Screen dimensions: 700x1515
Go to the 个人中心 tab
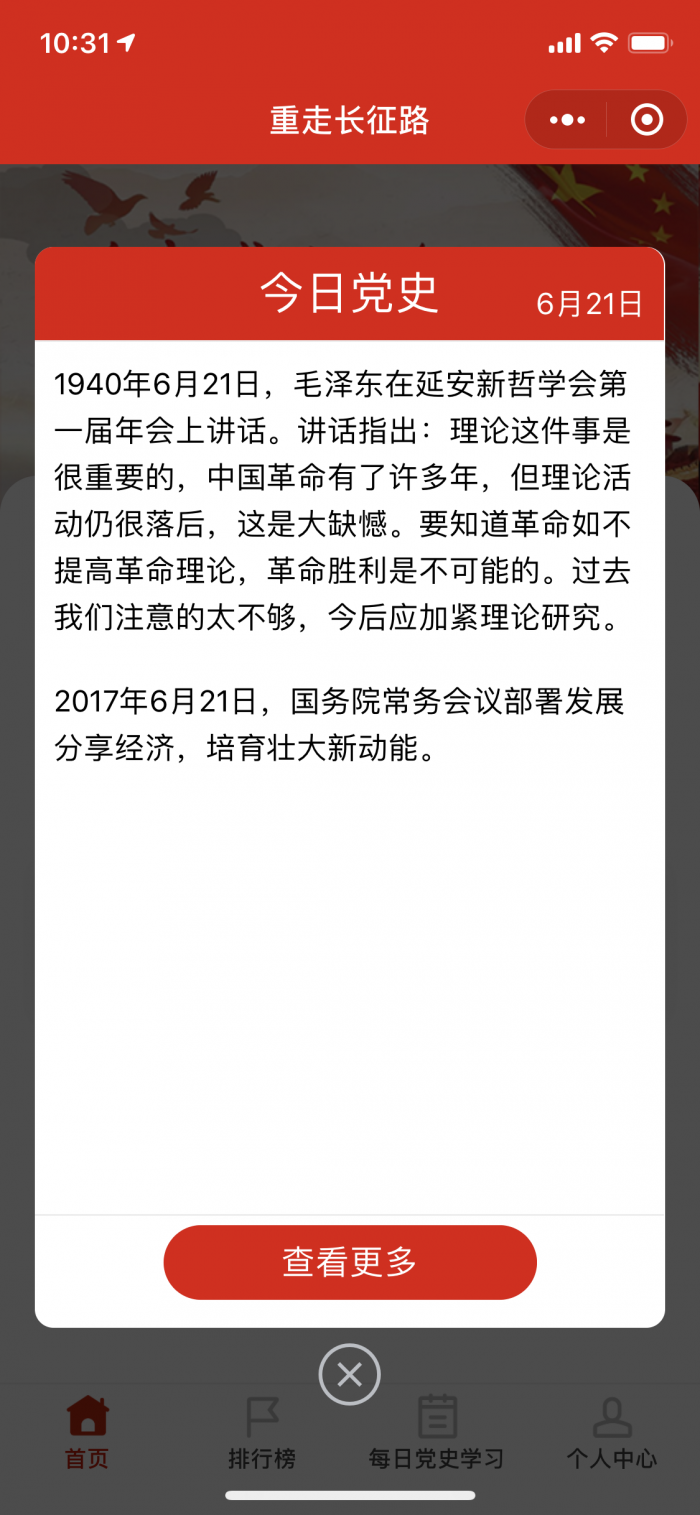(612, 1433)
